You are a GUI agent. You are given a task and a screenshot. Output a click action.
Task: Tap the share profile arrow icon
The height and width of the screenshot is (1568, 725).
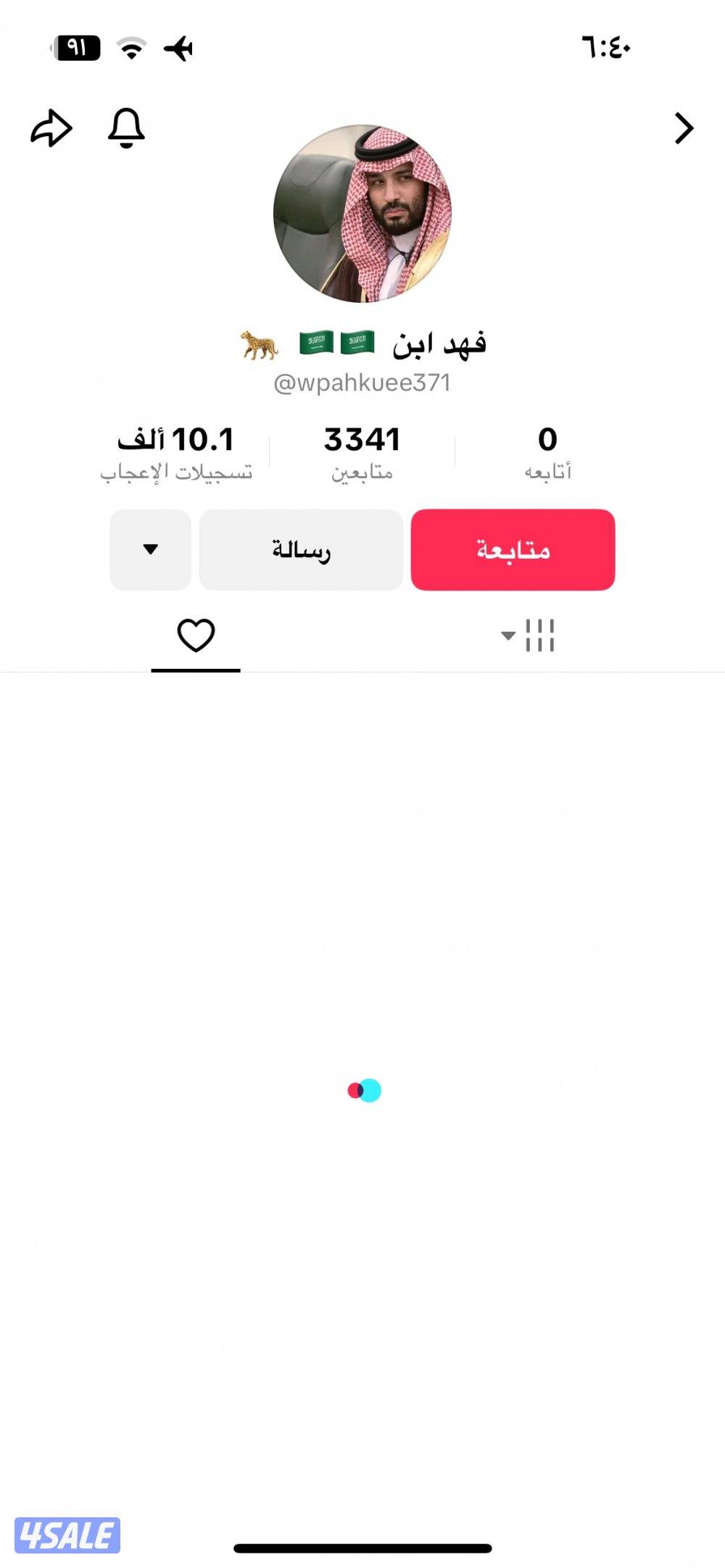pos(50,128)
